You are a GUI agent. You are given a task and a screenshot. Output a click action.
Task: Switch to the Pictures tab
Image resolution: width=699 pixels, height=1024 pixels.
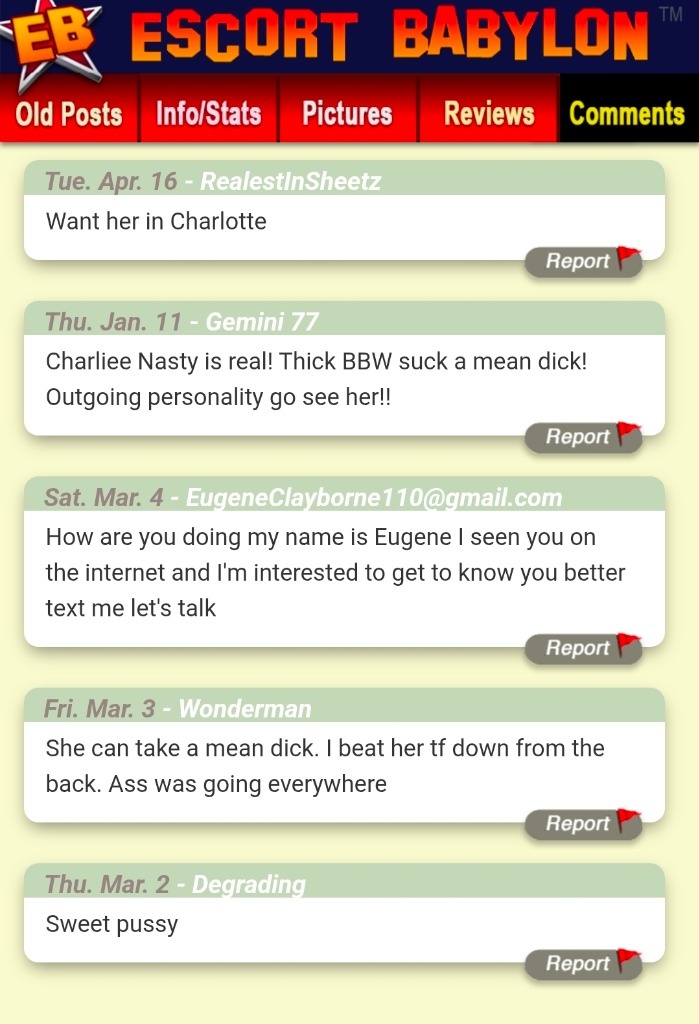[347, 114]
